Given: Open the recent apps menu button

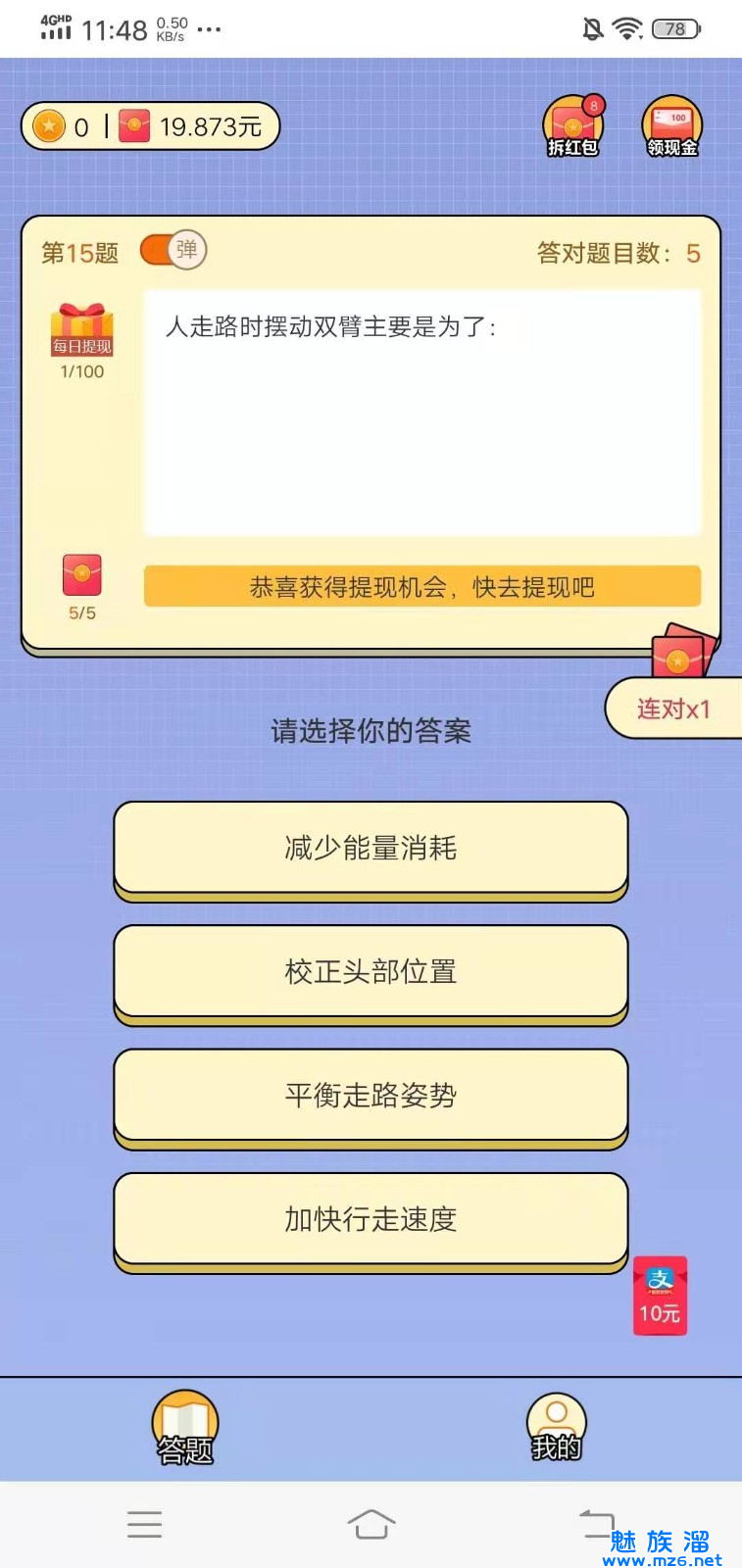Looking at the screenshot, I should click(144, 1525).
